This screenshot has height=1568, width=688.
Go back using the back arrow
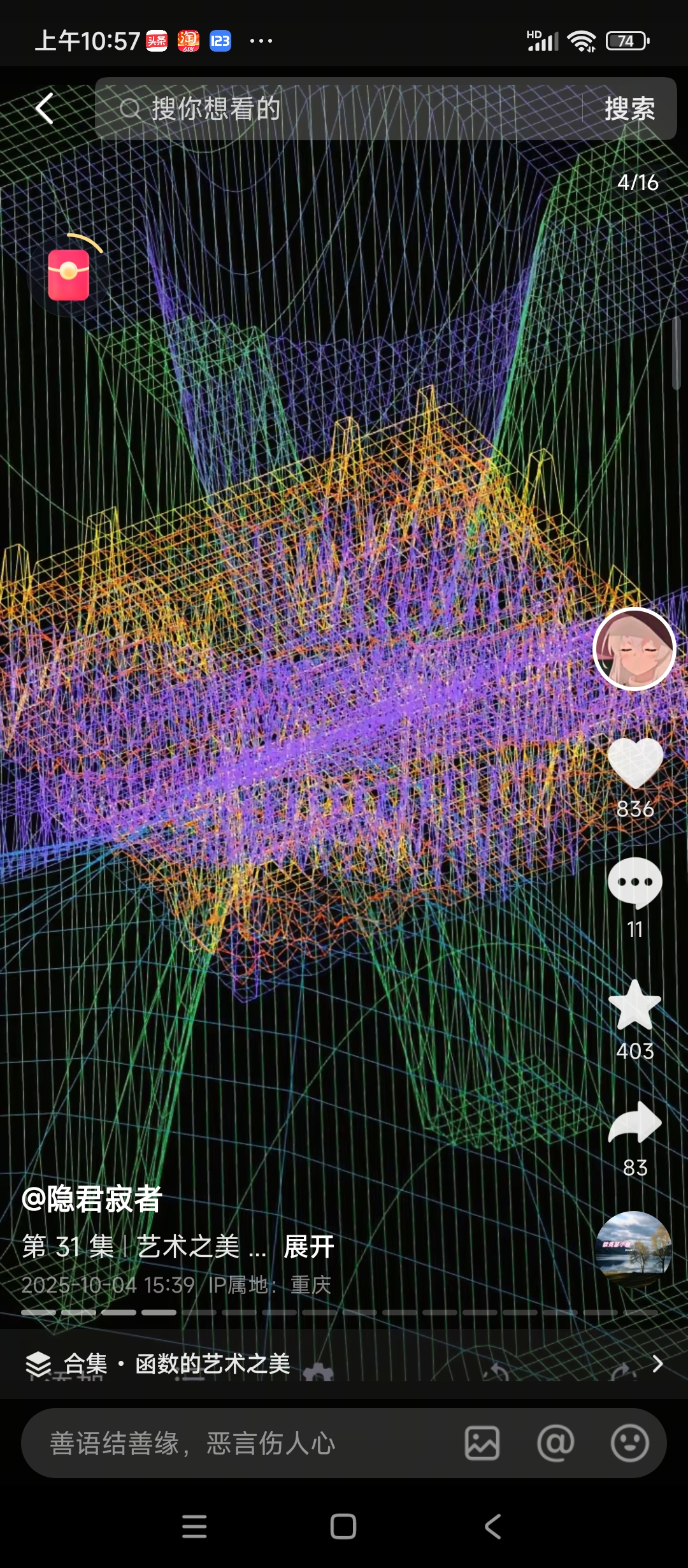[42, 108]
